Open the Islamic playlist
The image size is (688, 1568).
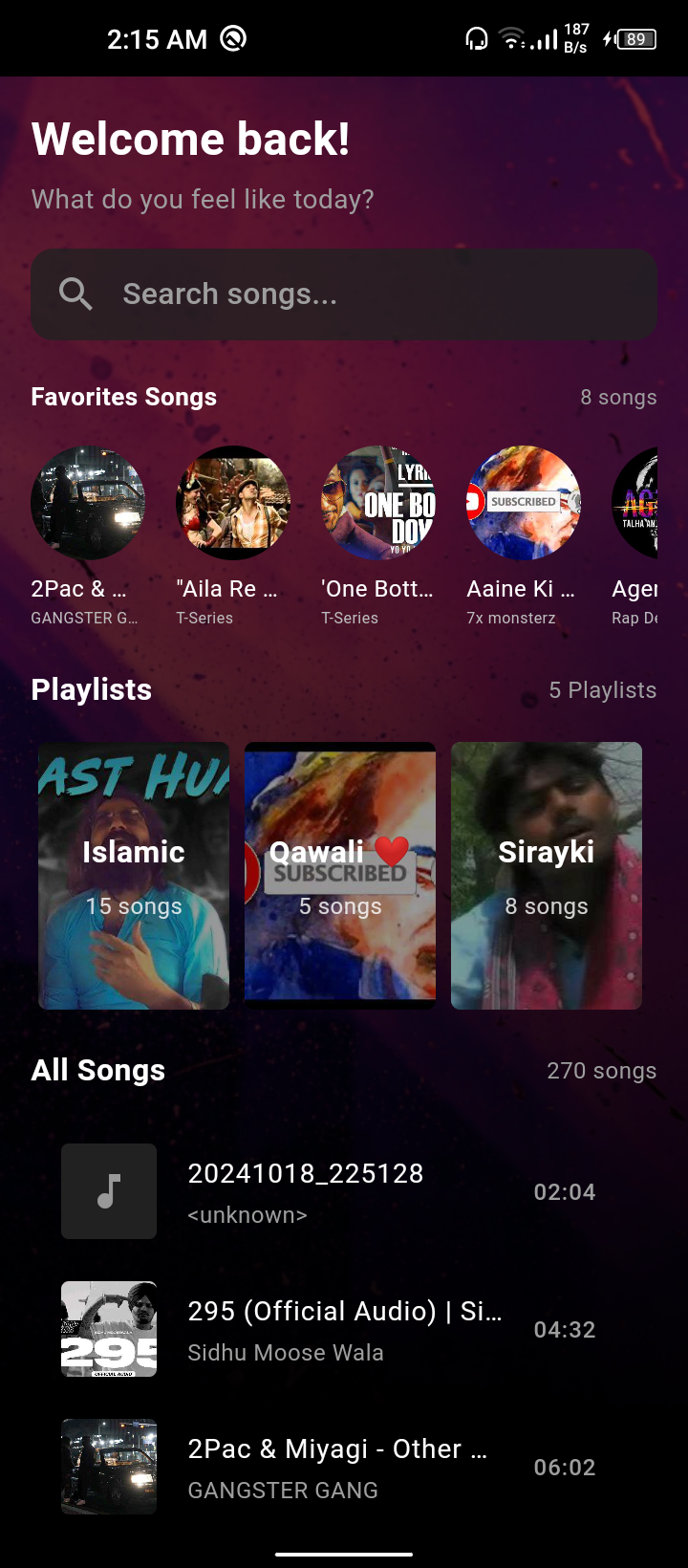click(134, 876)
